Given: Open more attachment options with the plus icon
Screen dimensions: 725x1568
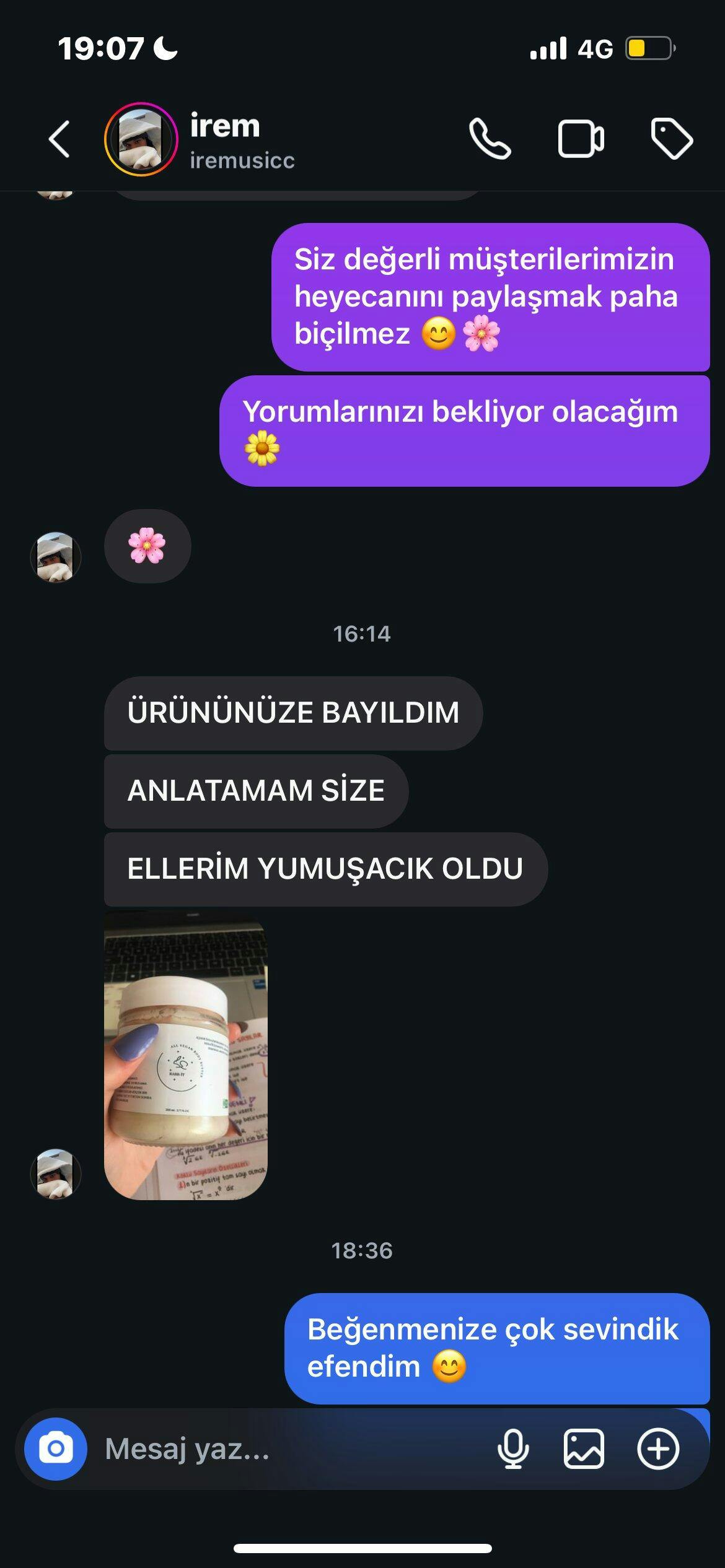Looking at the screenshot, I should coord(658,1449).
